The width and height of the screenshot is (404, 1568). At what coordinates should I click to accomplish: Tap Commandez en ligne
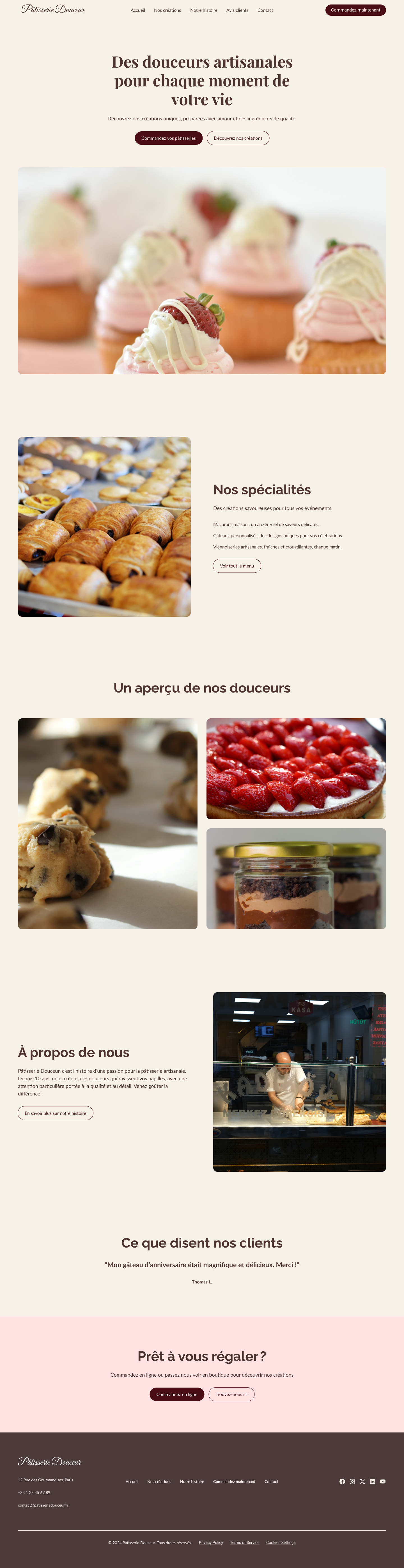click(176, 1395)
